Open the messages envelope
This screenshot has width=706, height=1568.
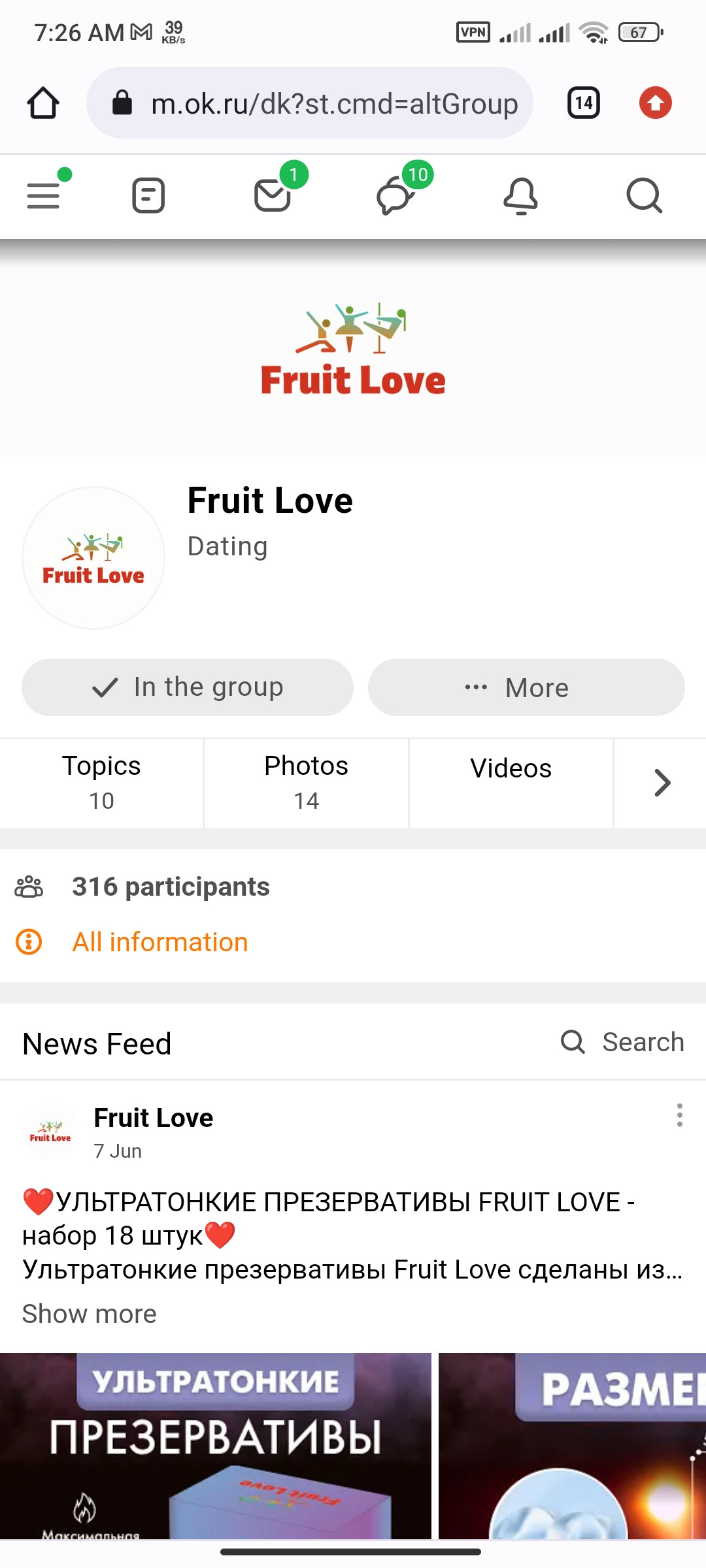coord(273,195)
